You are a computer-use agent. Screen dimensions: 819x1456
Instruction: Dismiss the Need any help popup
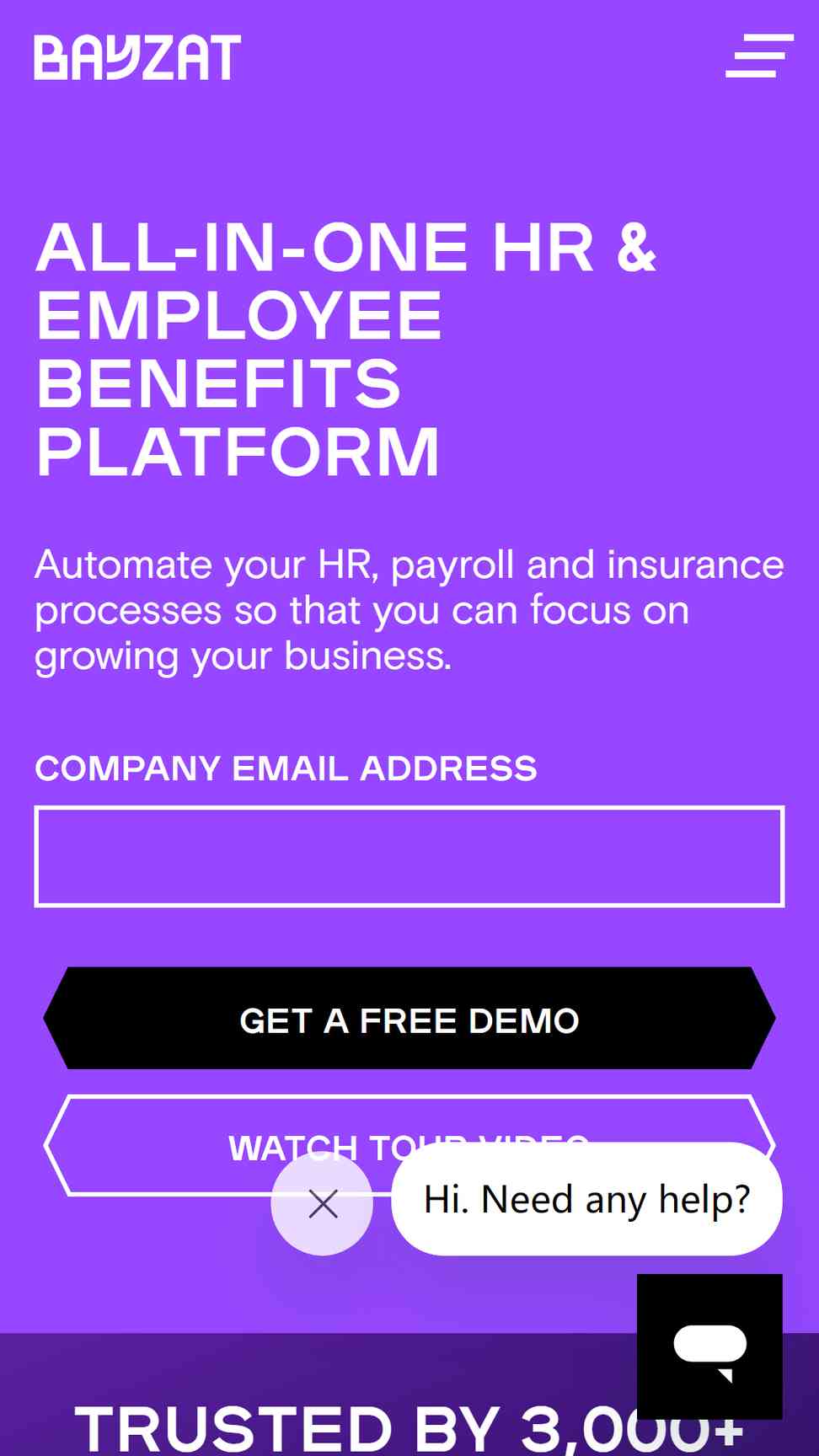[x=322, y=1204]
